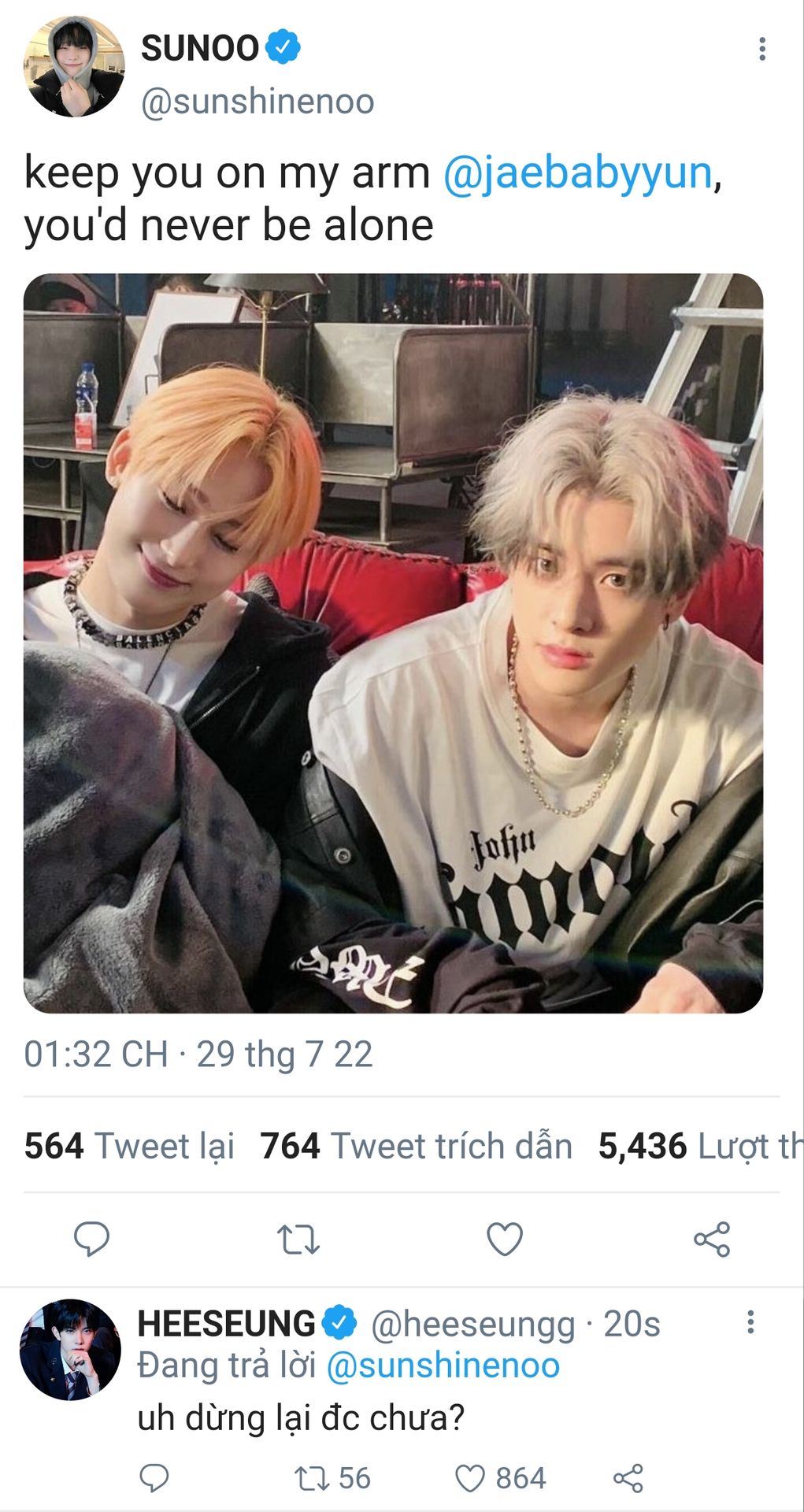Share HEESEUNG's reply
This screenshot has height=1512, width=804.
point(628,1478)
